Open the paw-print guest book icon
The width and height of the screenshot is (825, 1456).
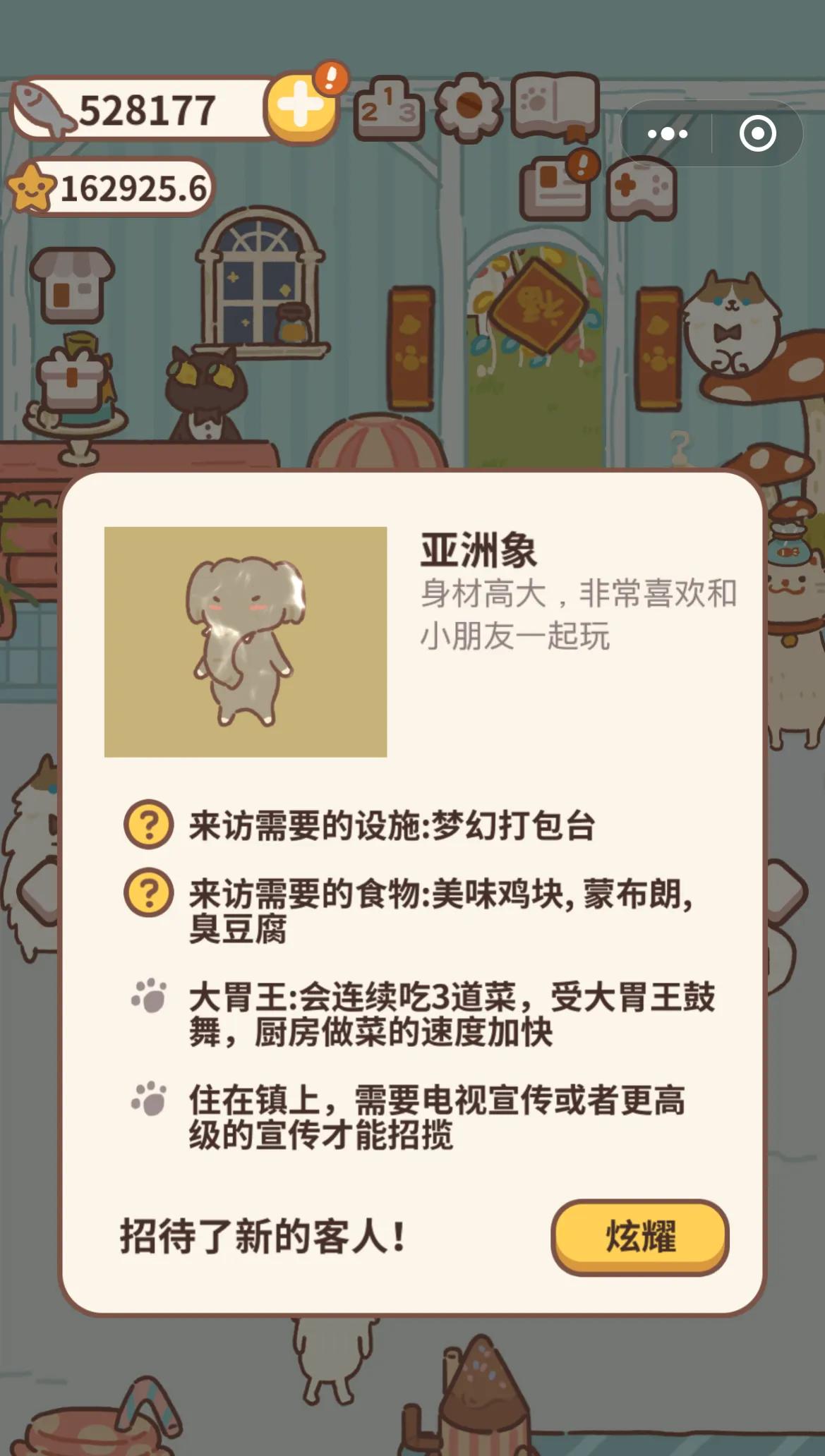pos(555,104)
